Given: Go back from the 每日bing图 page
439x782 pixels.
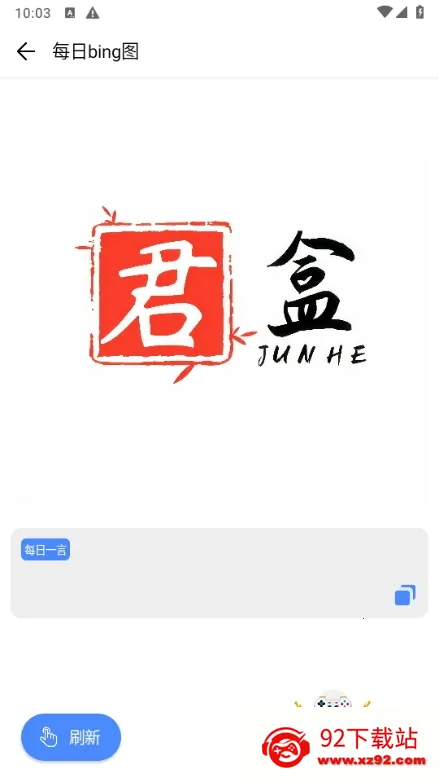Looking at the screenshot, I should [x=25, y=51].
